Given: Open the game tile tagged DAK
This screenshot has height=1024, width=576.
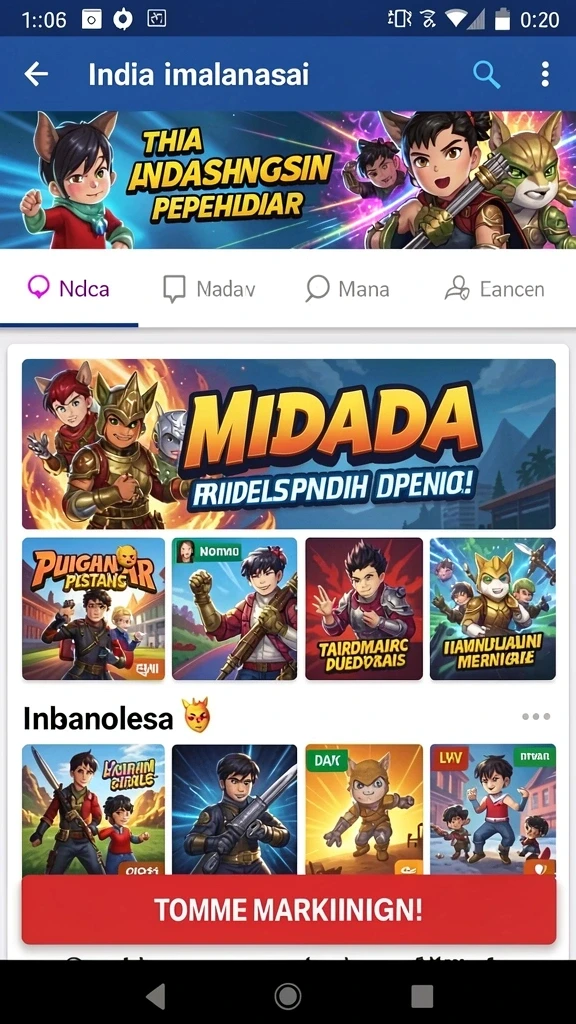Looking at the screenshot, I should [364, 810].
